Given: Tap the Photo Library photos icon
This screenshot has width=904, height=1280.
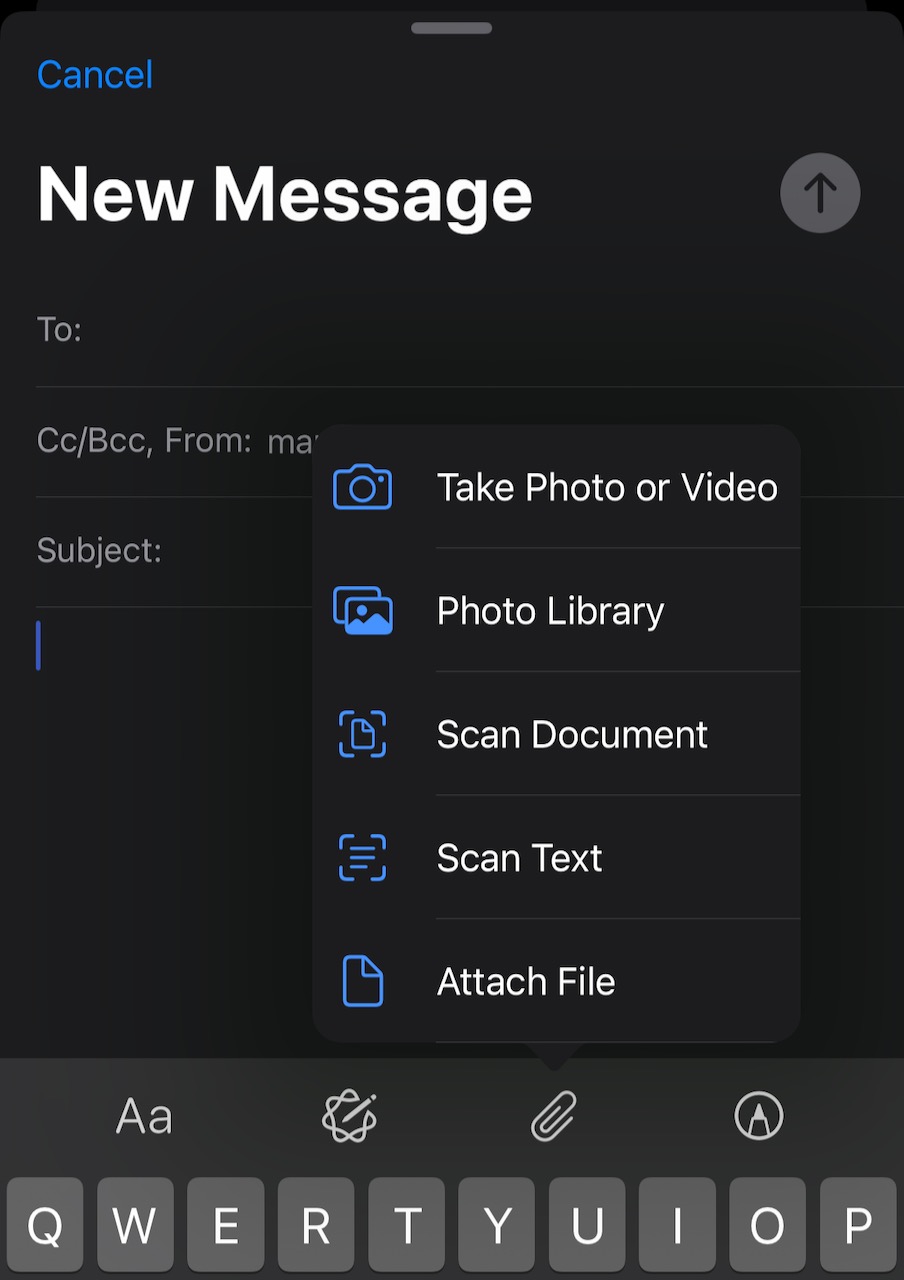Looking at the screenshot, I should click(x=362, y=611).
